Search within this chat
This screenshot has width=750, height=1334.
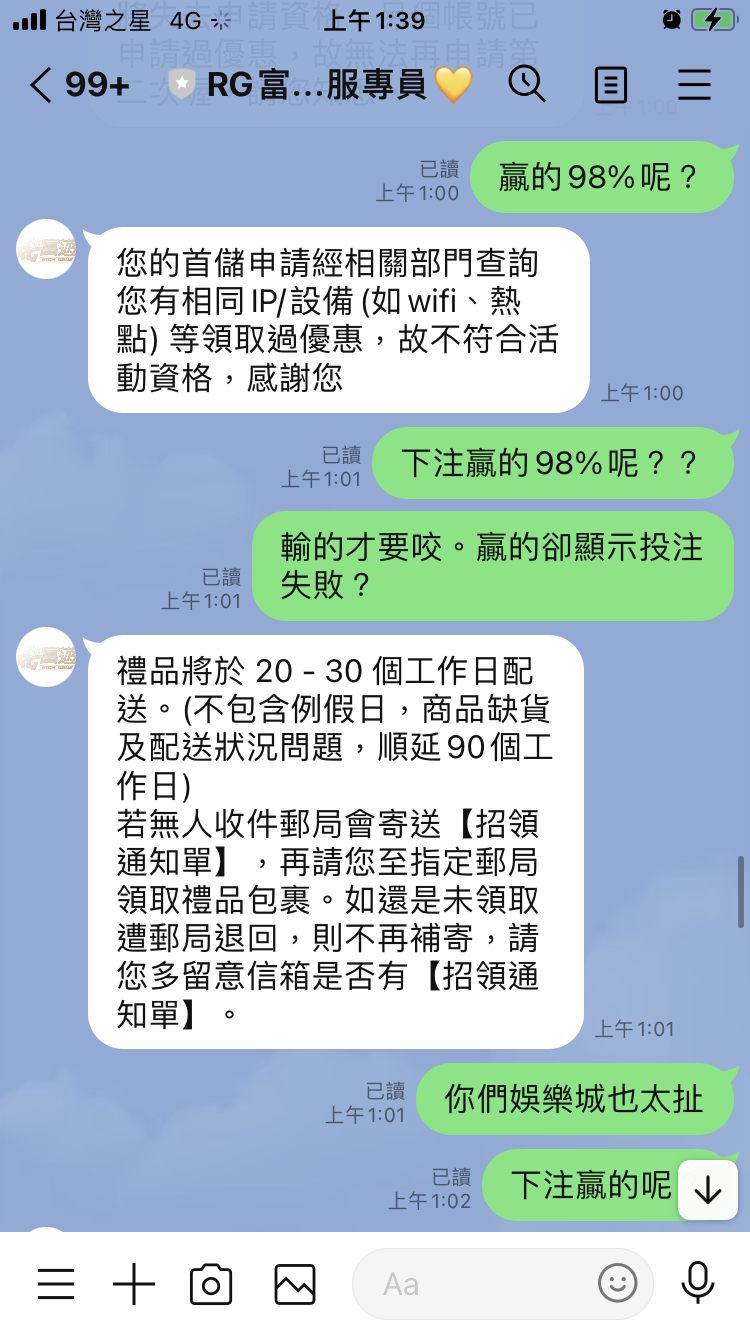[x=527, y=85]
